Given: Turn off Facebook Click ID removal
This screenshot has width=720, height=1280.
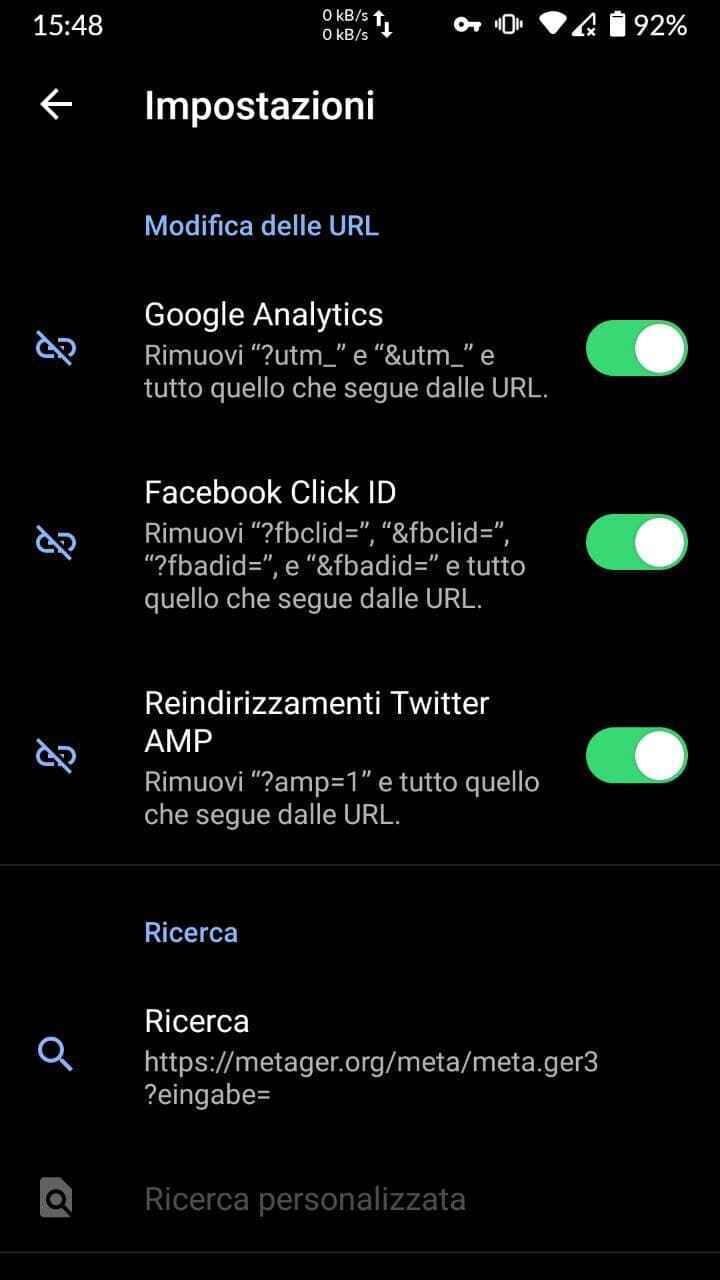Looking at the screenshot, I should point(636,542).
